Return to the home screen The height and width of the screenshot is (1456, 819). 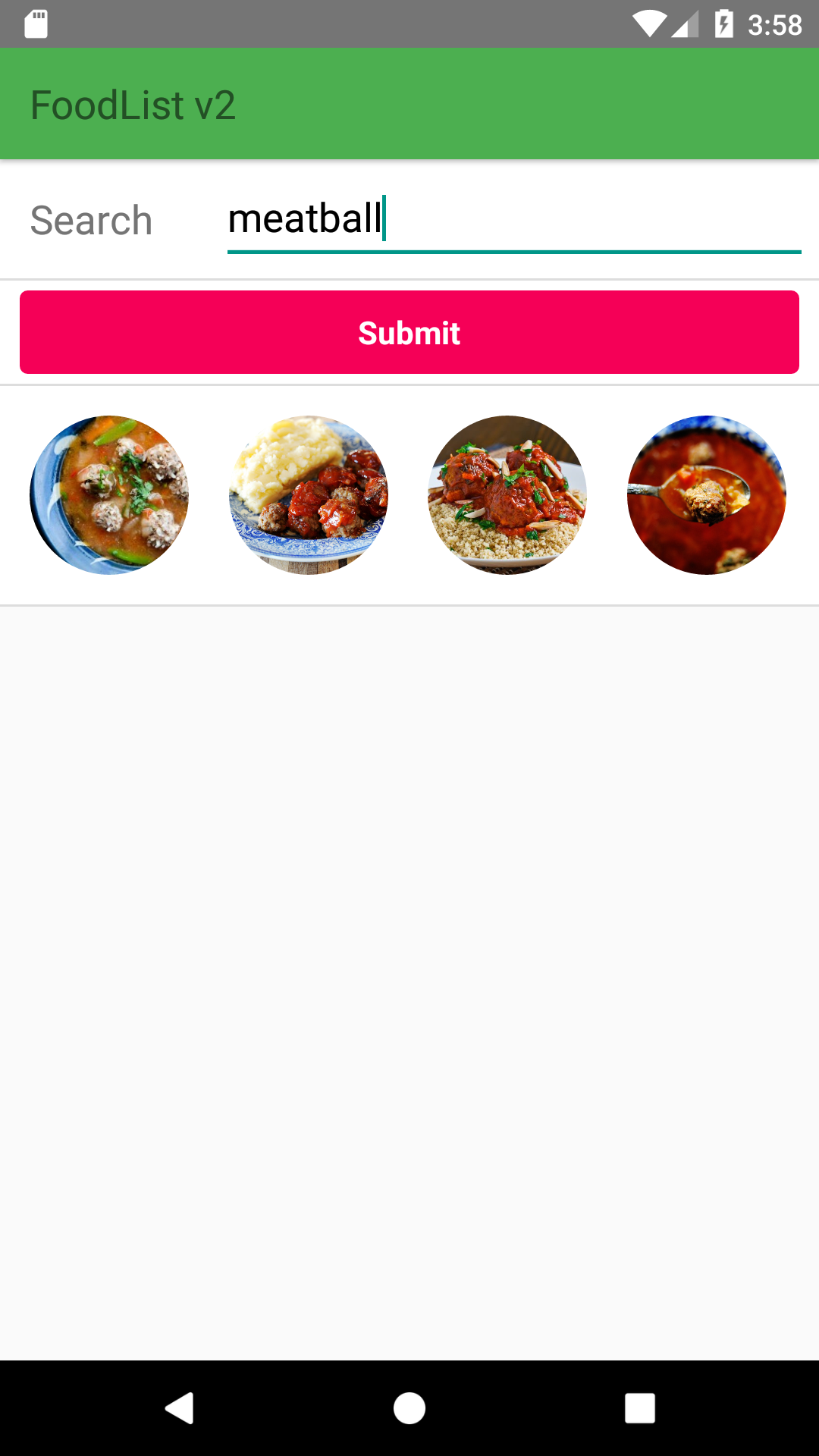click(x=409, y=1408)
